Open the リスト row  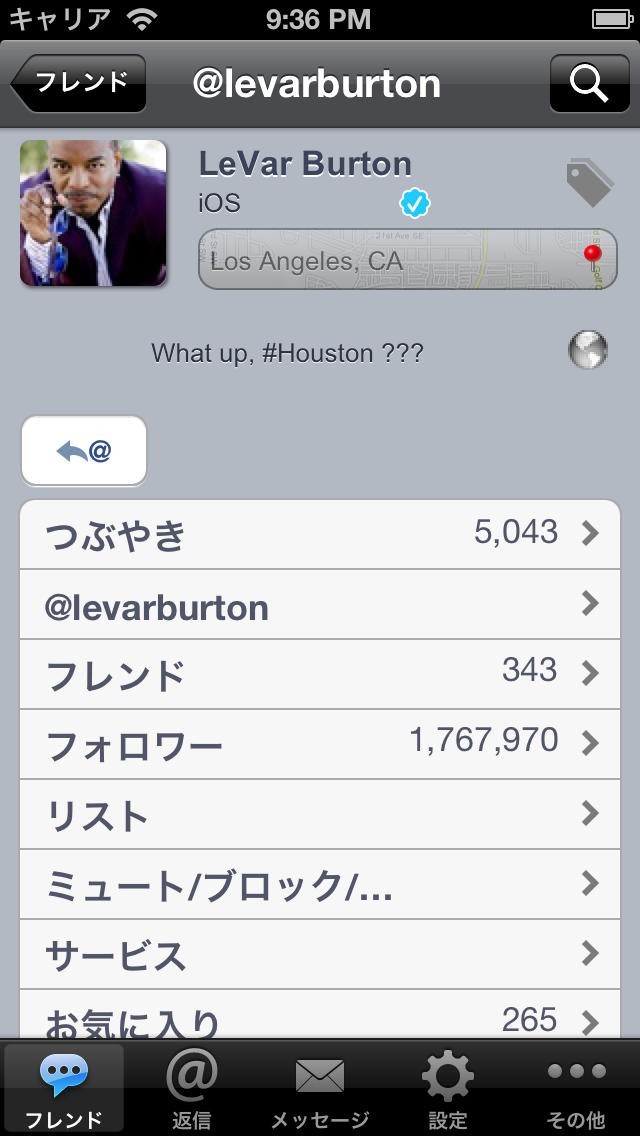(320, 815)
